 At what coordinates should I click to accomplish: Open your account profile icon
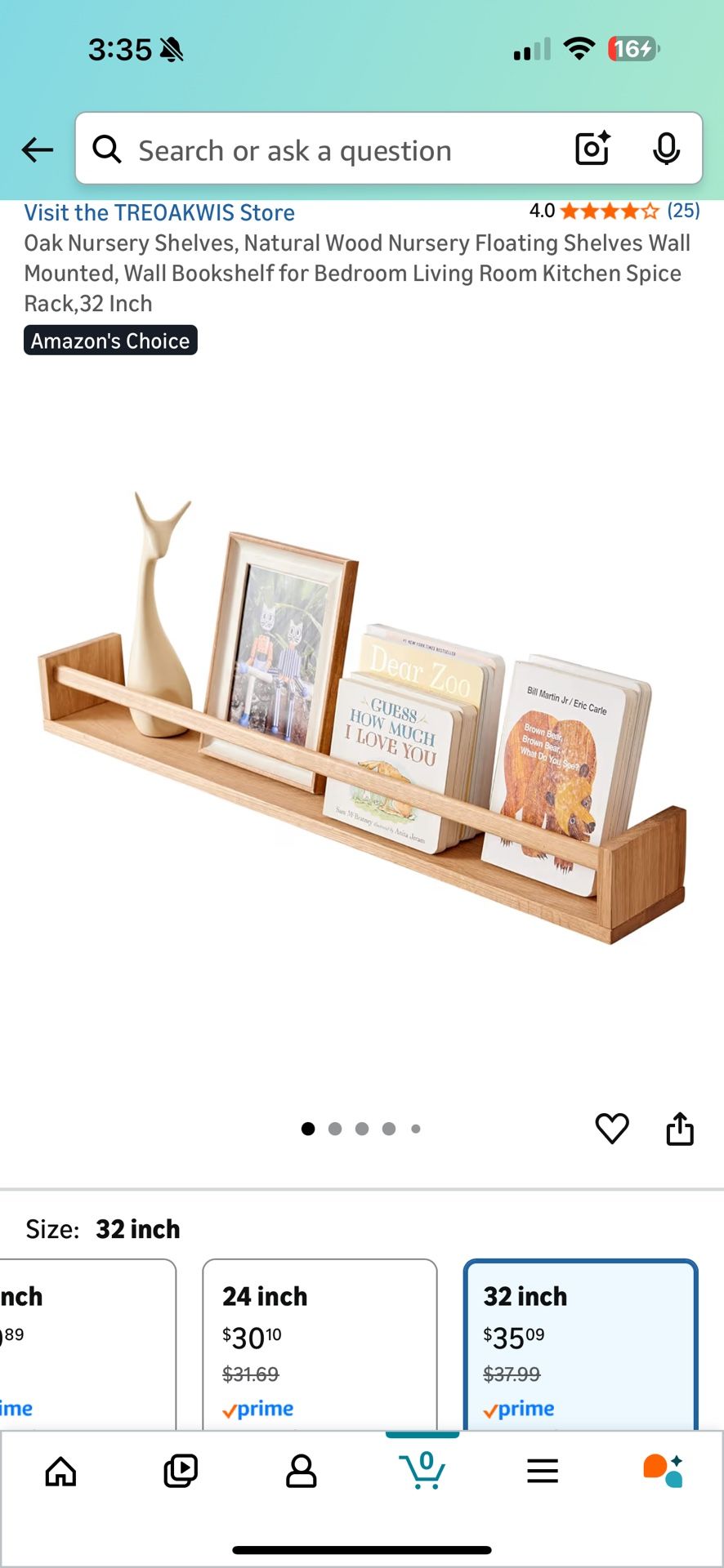302,1472
